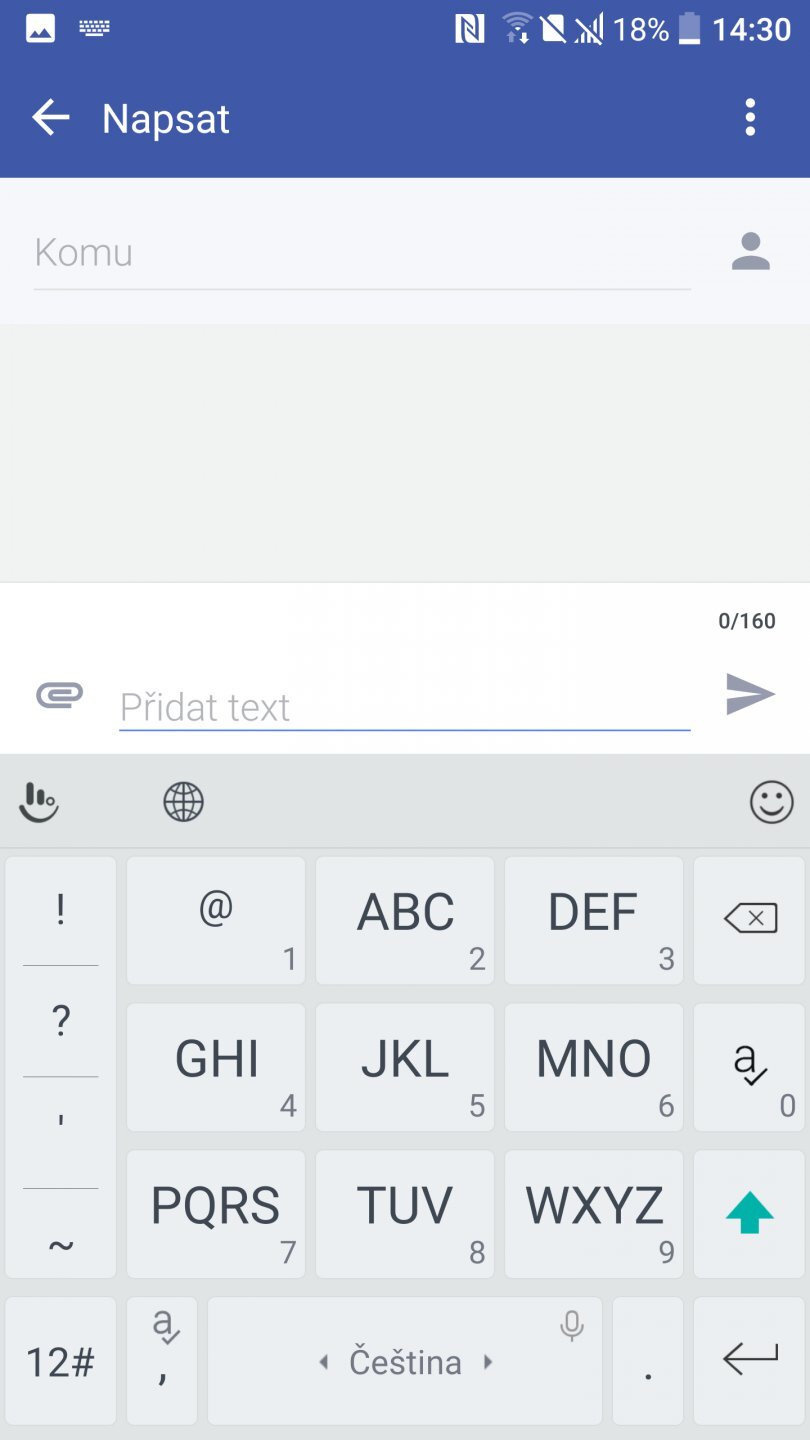Tap the Čeština space bar
This screenshot has height=1440, width=810.
(405, 1361)
